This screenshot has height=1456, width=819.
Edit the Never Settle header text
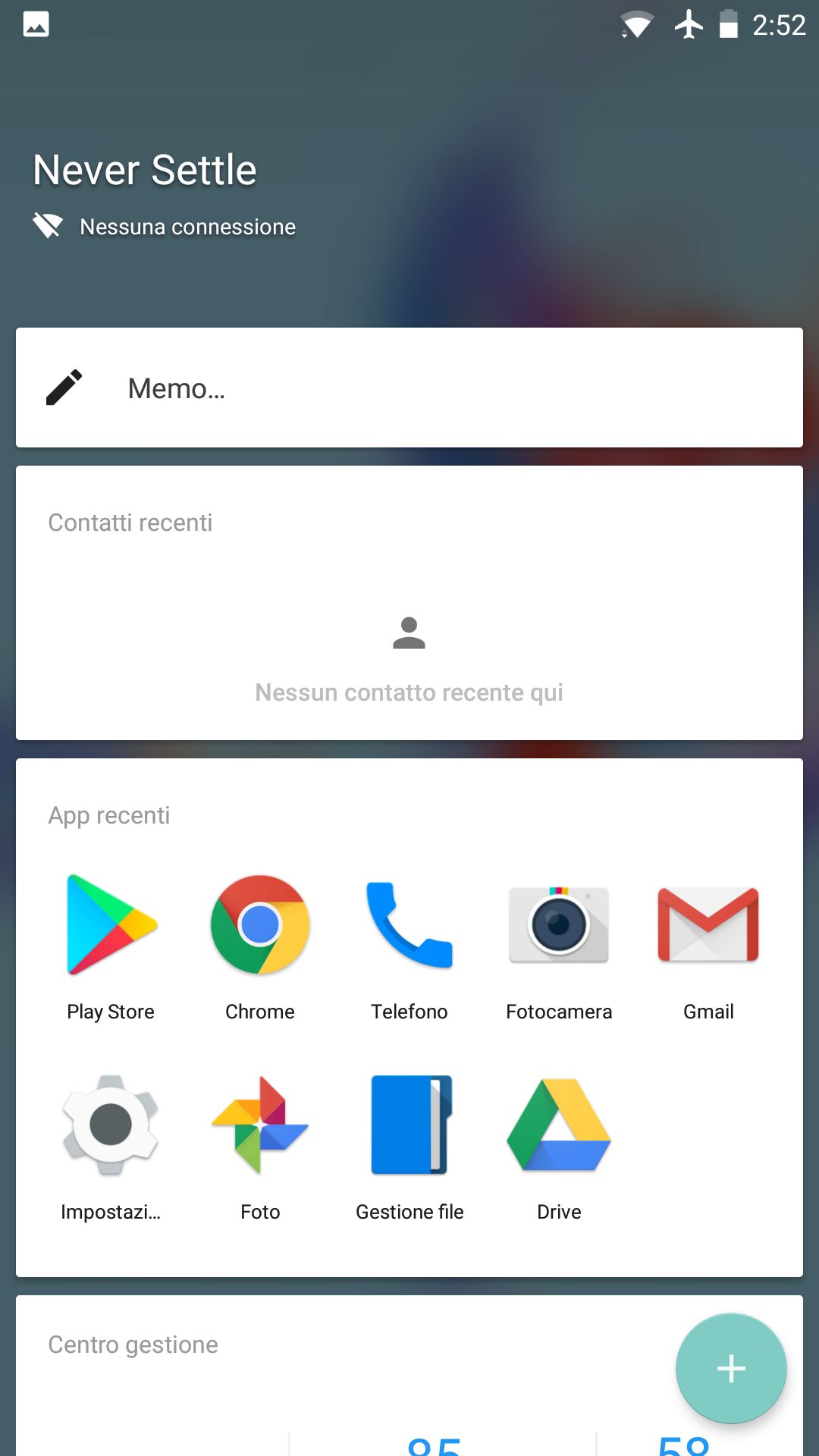pyautogui.click(x=145, y=169)
